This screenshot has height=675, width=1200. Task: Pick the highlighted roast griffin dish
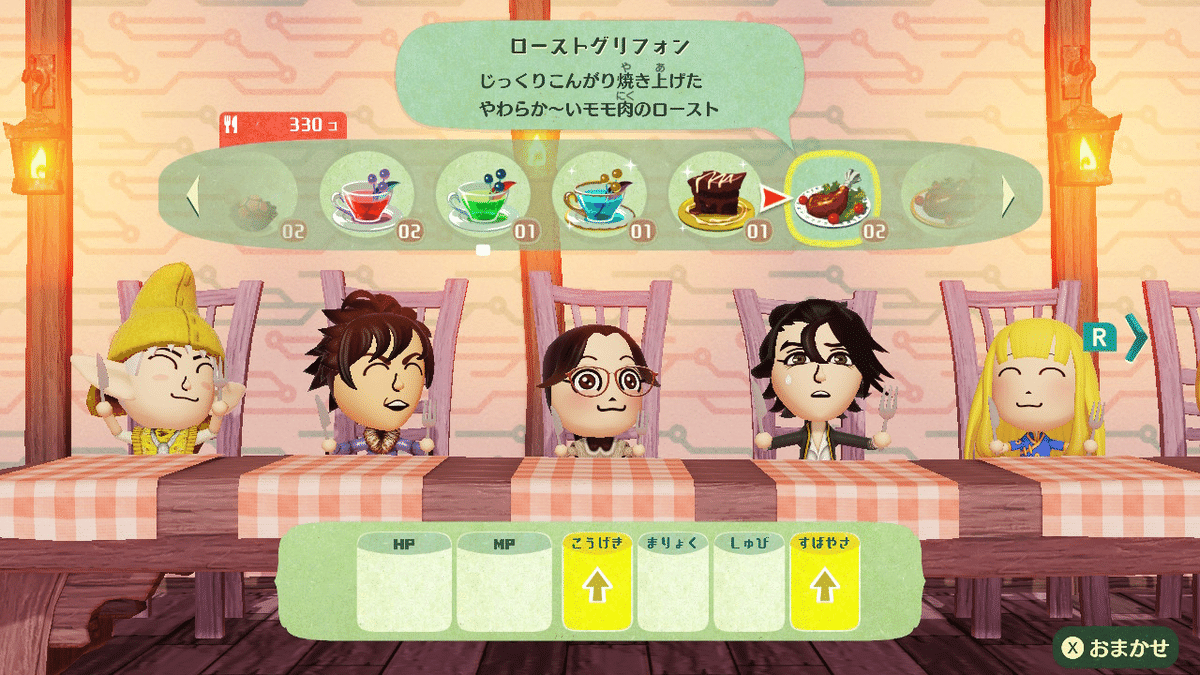[x=833, y=198]
